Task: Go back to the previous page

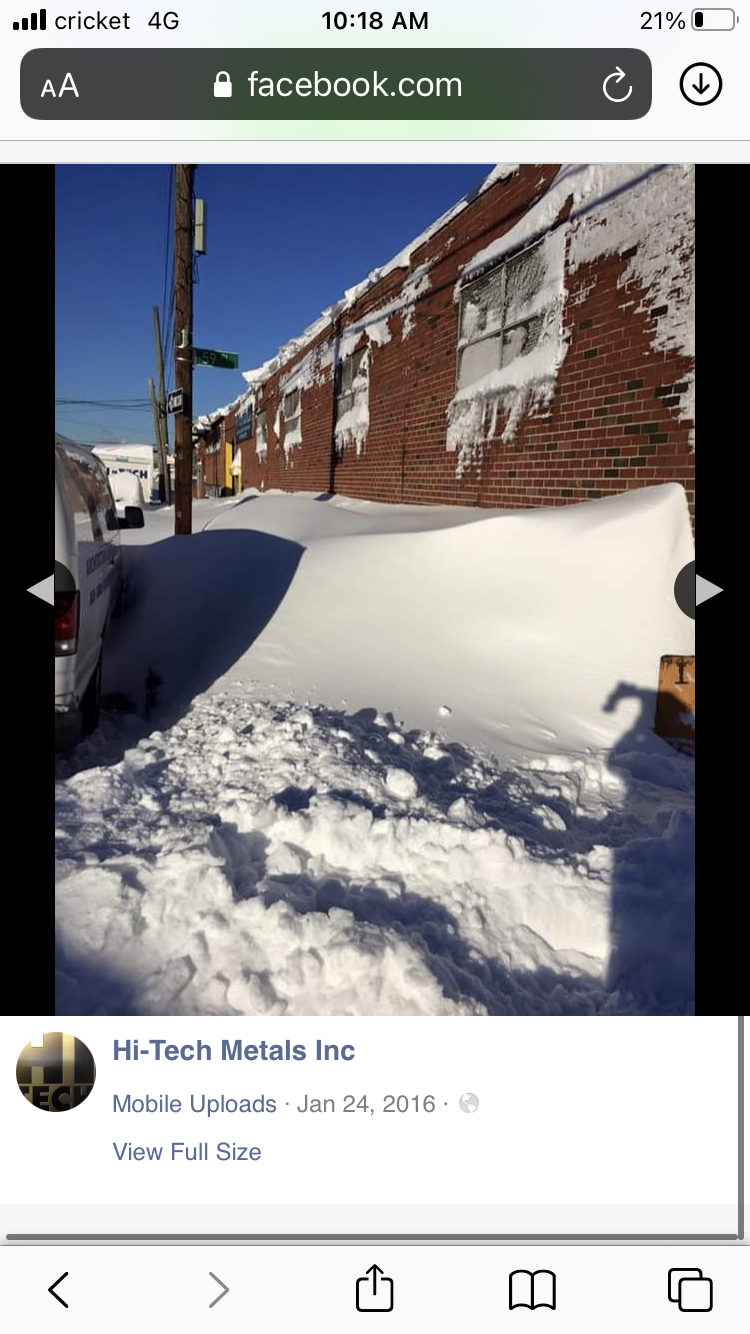Action: 59,1290
